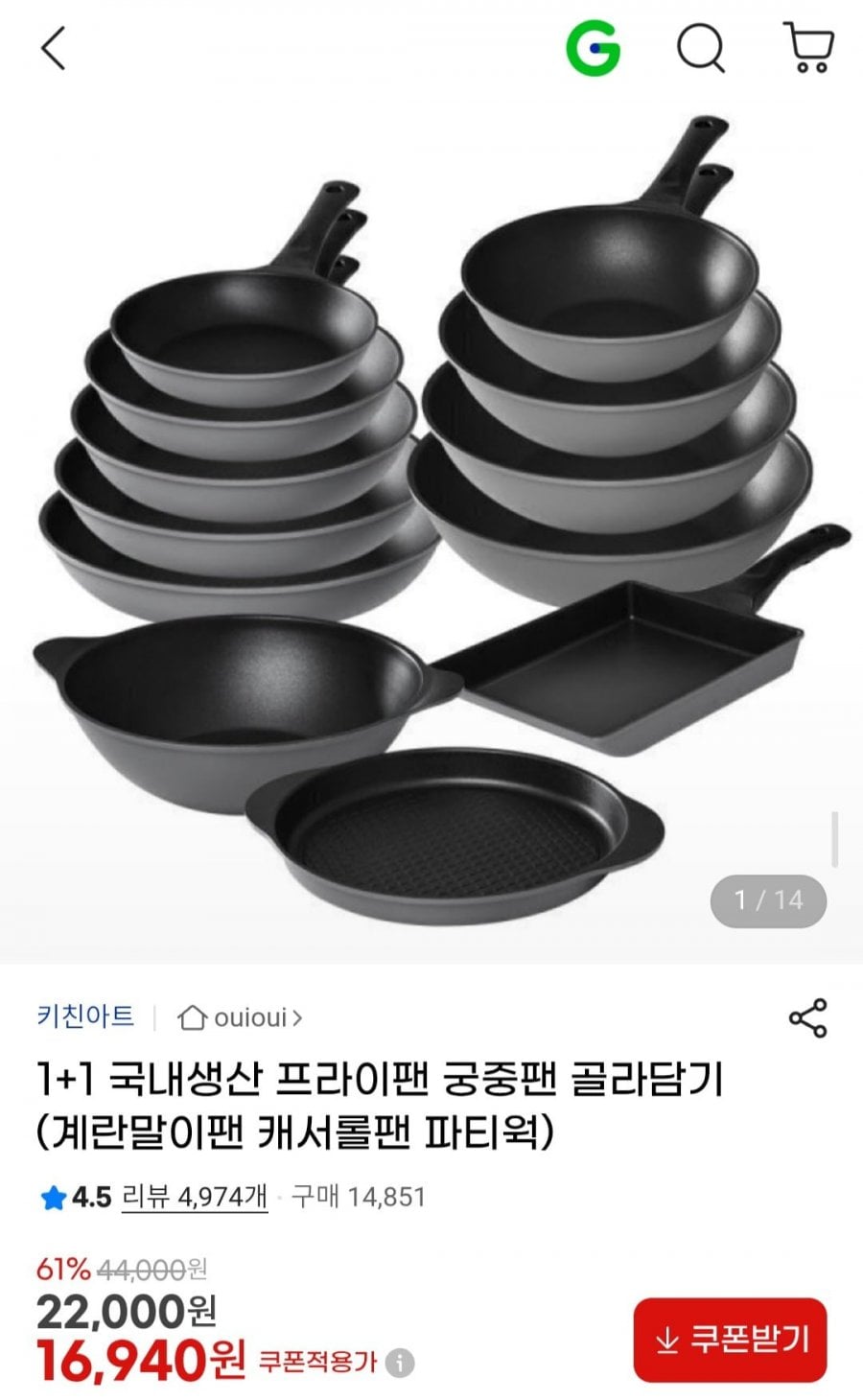Open the 키친아트 brand link
863x1400 pixels.
coord(85,1016)
